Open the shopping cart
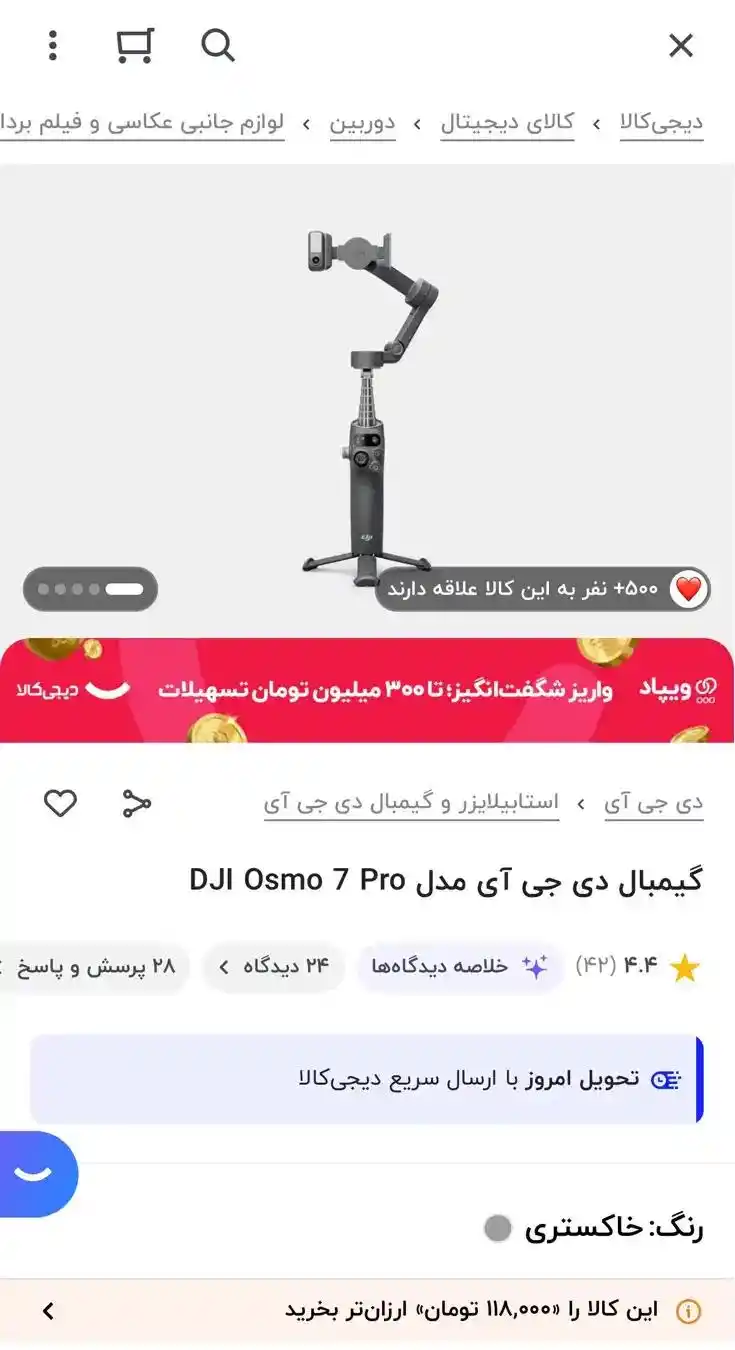This screenshot has width=735, height=1350. coord(134,45)
